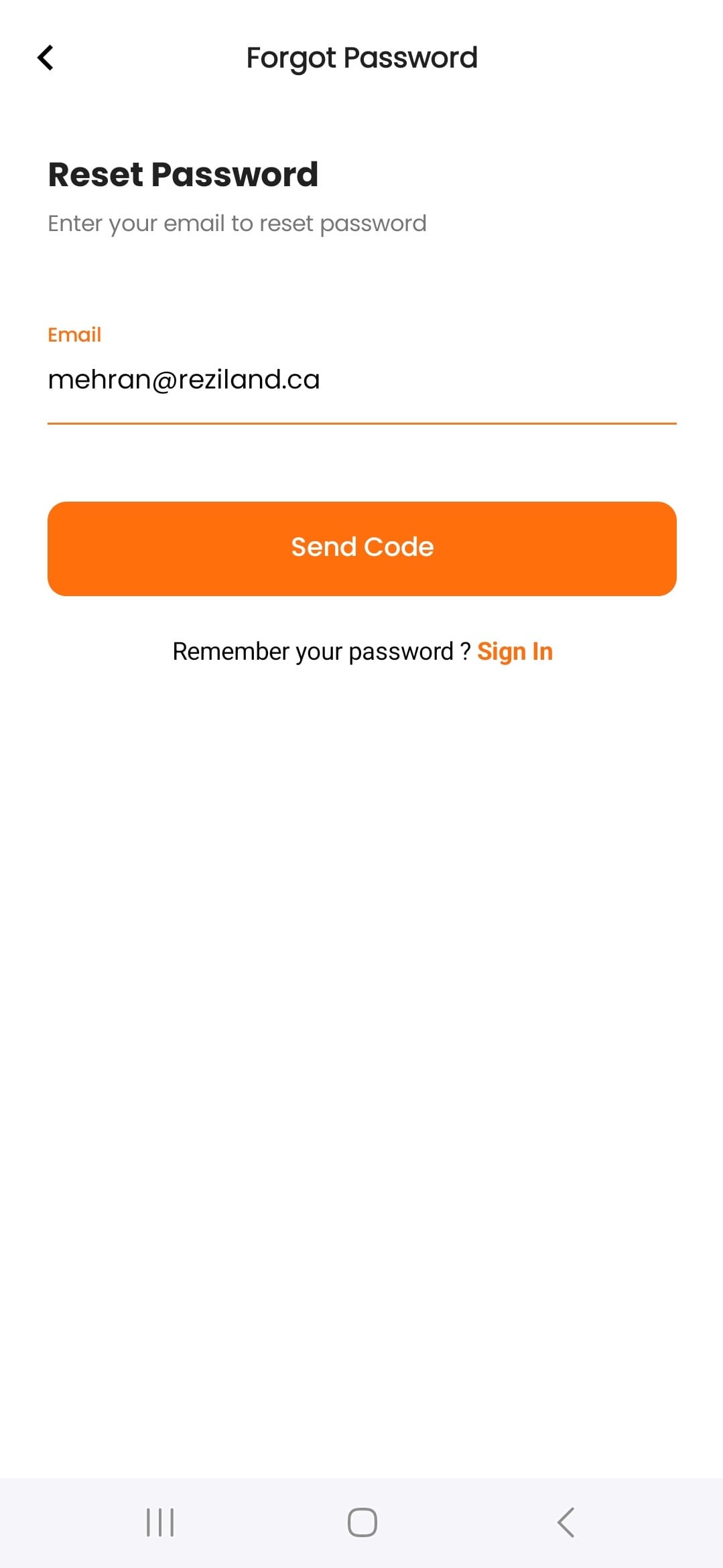Open the Sign In link
This screenshot has height=1568, width=723.
pos(515,651)
